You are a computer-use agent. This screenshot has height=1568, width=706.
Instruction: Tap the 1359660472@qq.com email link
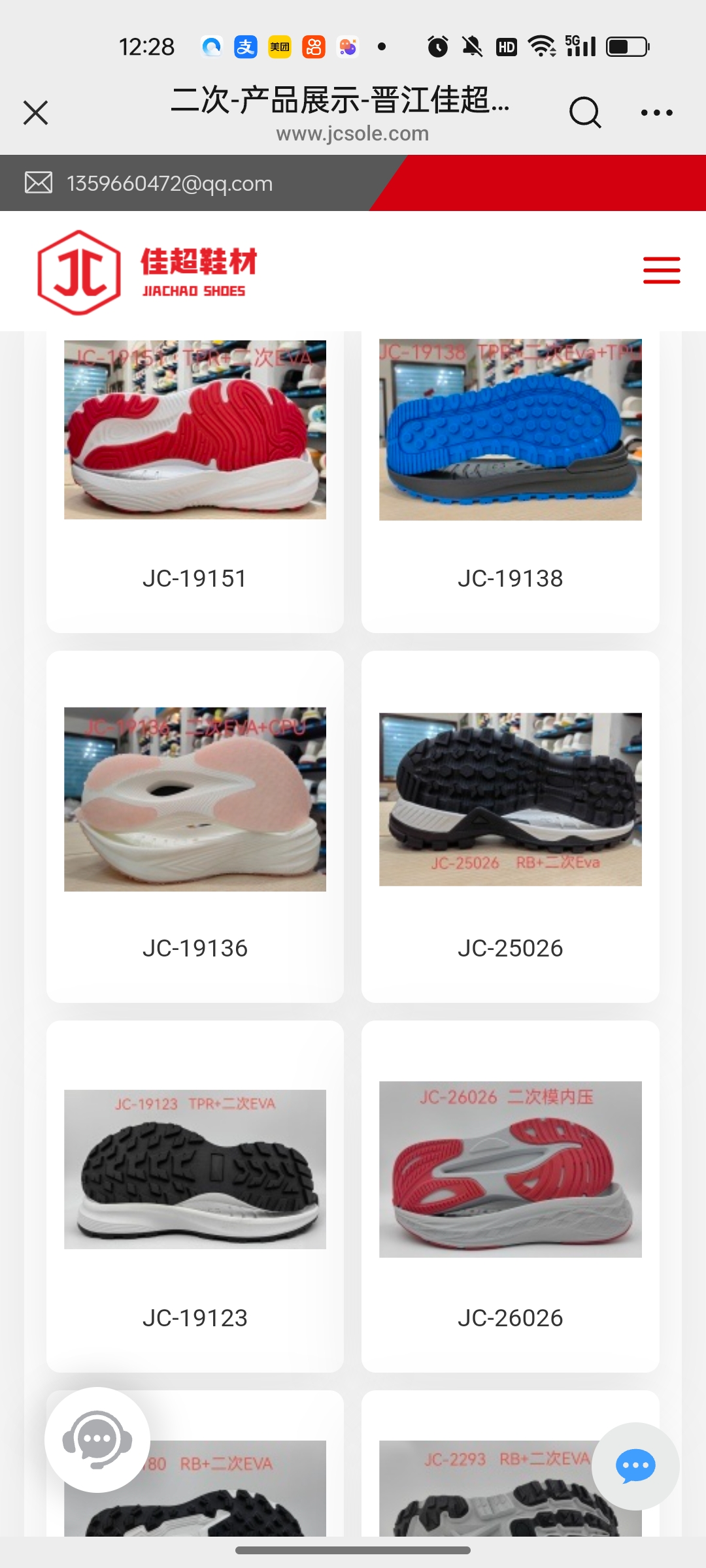tap(169, 184)
